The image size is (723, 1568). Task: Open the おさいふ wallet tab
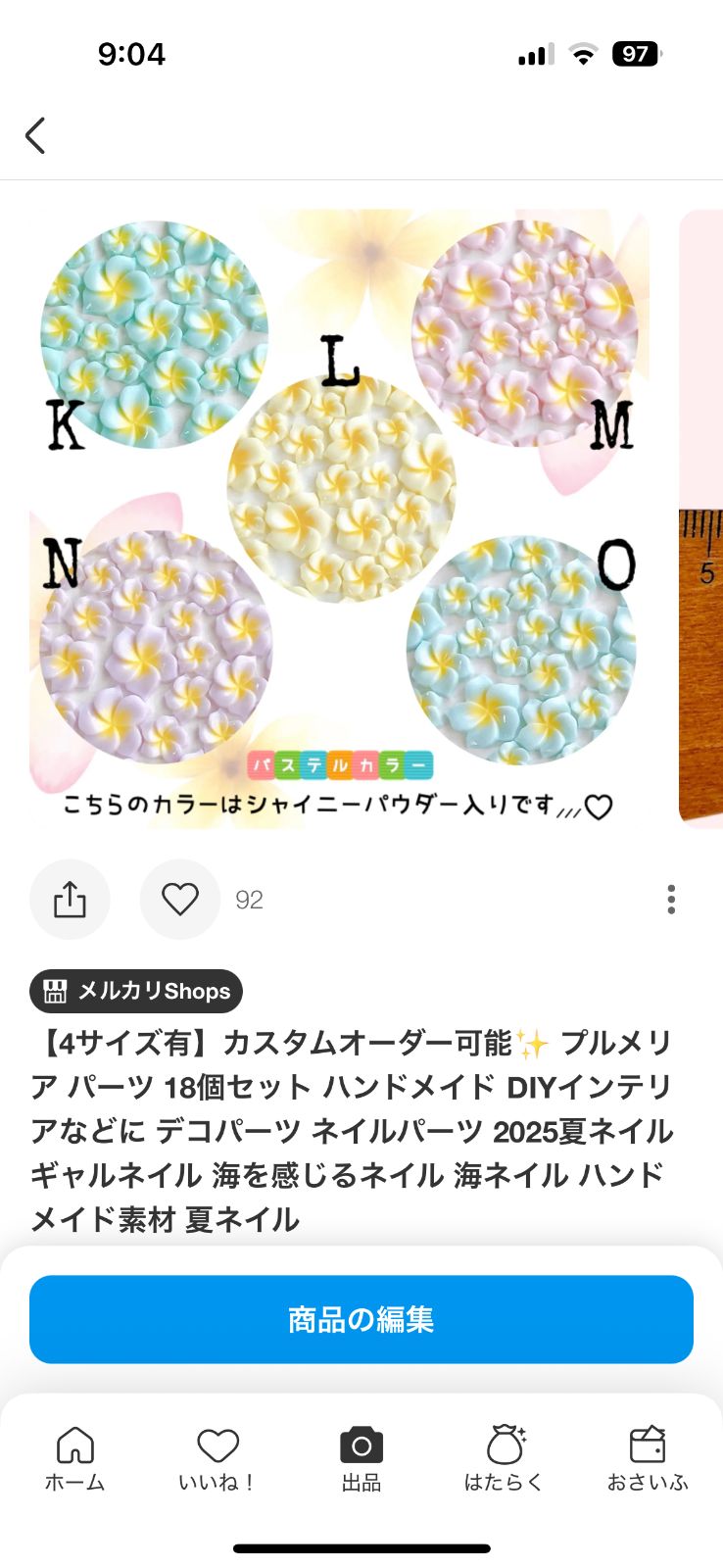pos(647,1458)
